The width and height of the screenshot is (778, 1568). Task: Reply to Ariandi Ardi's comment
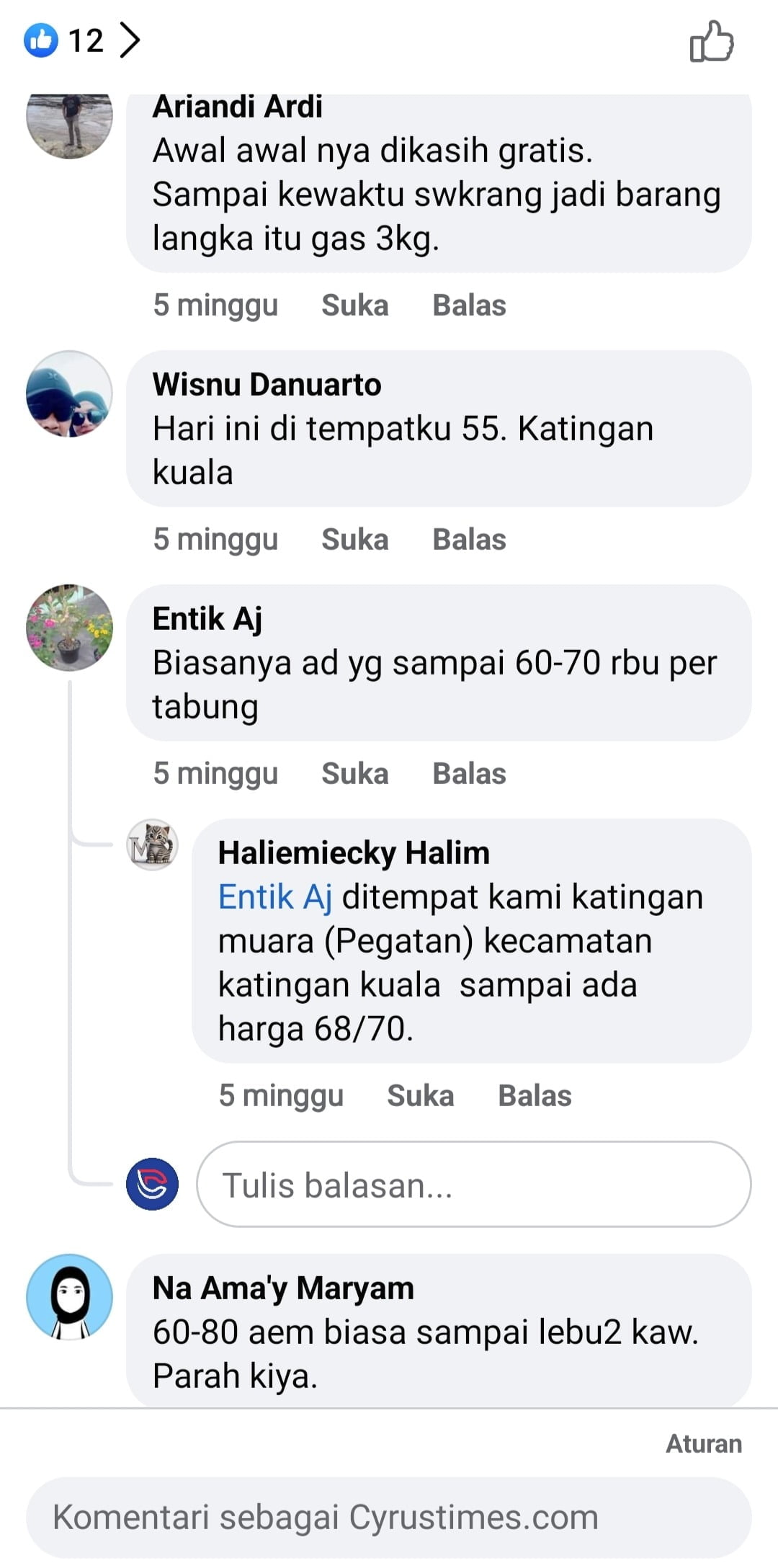click(469, 306)
